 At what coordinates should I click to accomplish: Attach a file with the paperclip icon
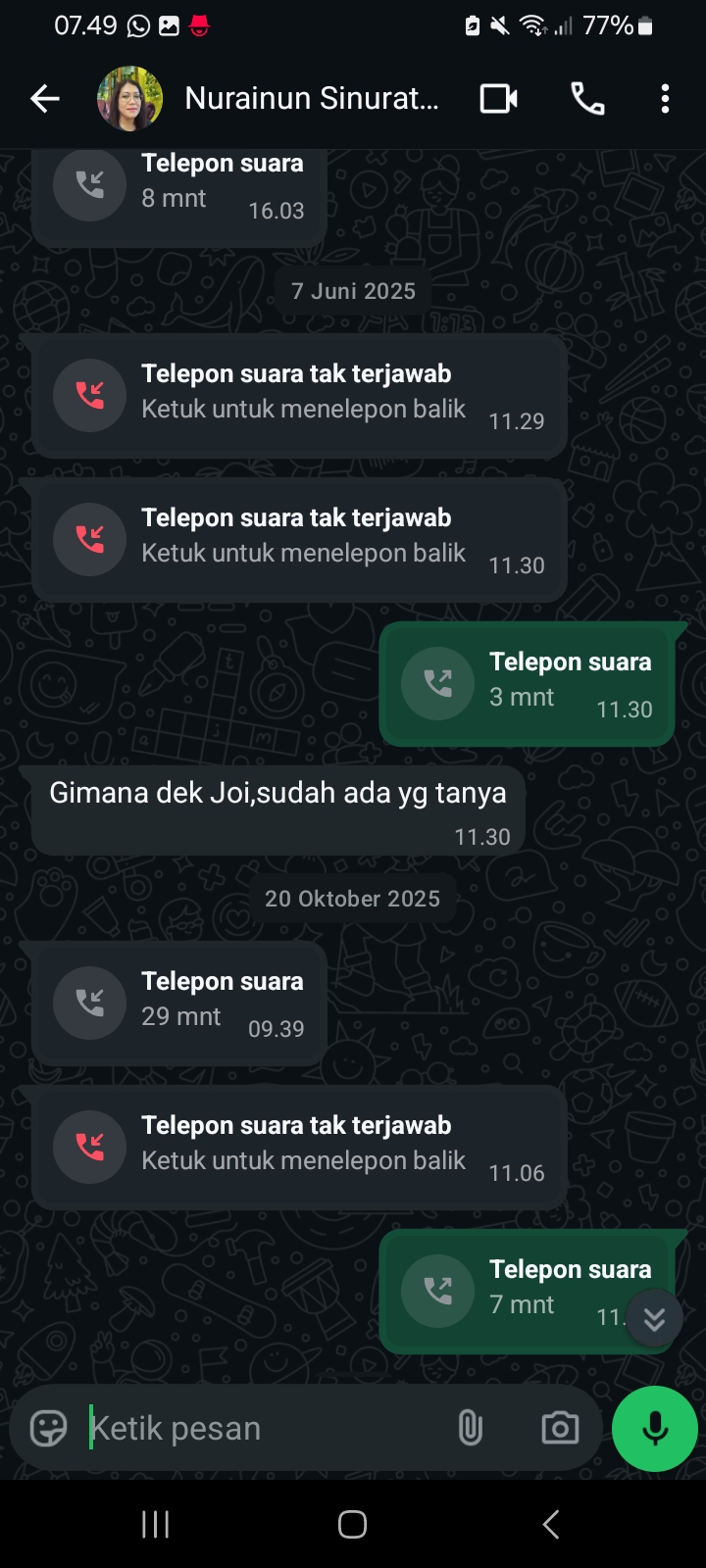[471, 1428]
